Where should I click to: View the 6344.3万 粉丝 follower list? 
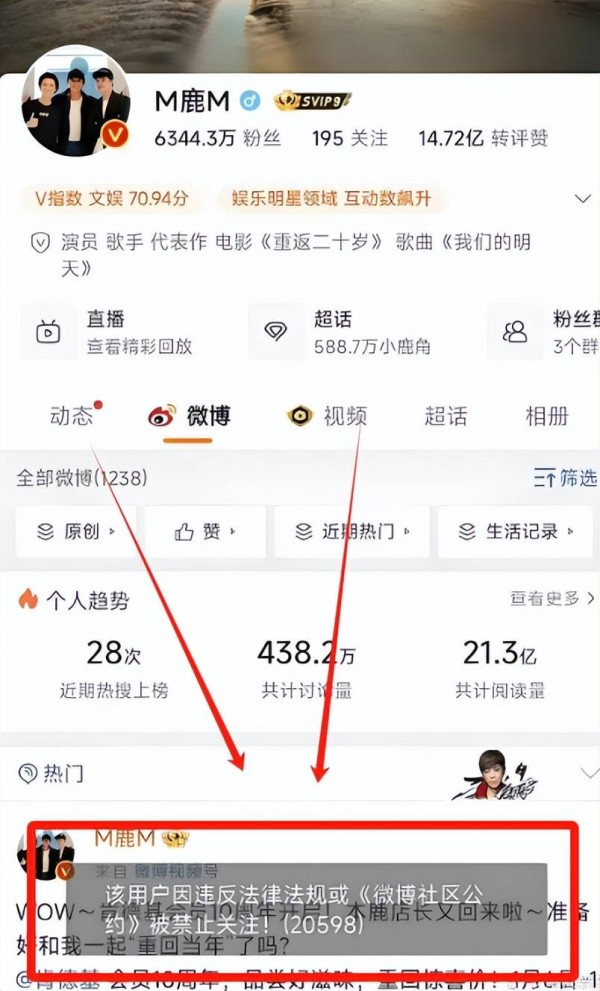[x=217, y=138]
